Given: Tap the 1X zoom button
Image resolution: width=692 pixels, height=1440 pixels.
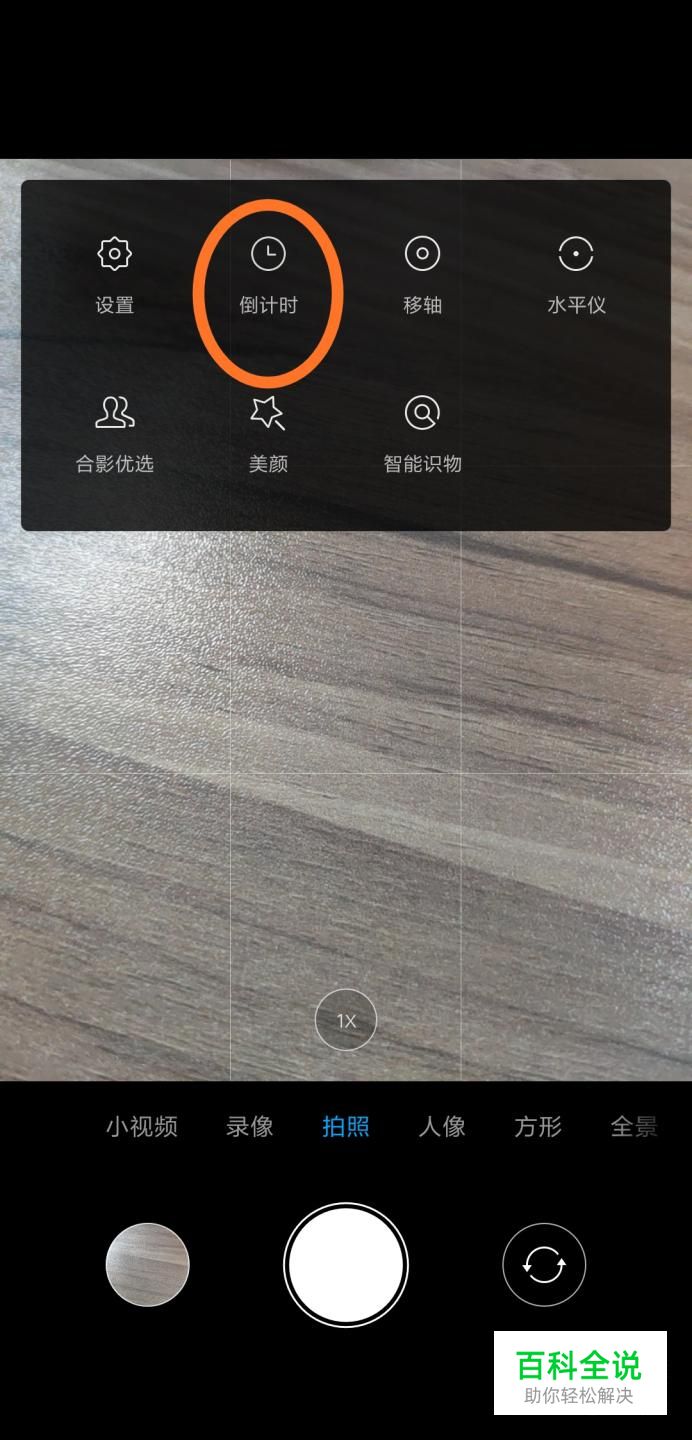Looking at the screenshot, I should (346, 1021).
